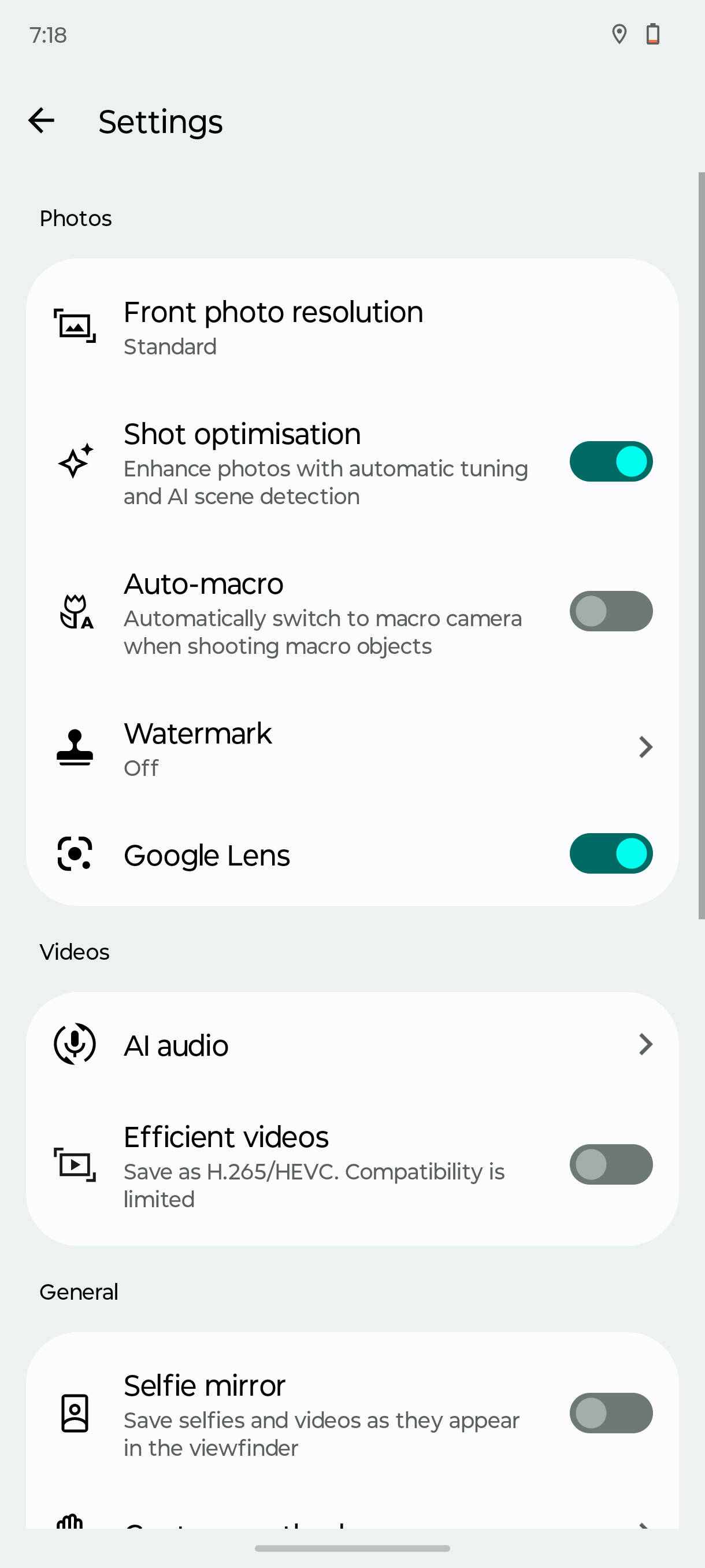
Task: Click the Watermark stamp icon
Action: click(74, 748)
